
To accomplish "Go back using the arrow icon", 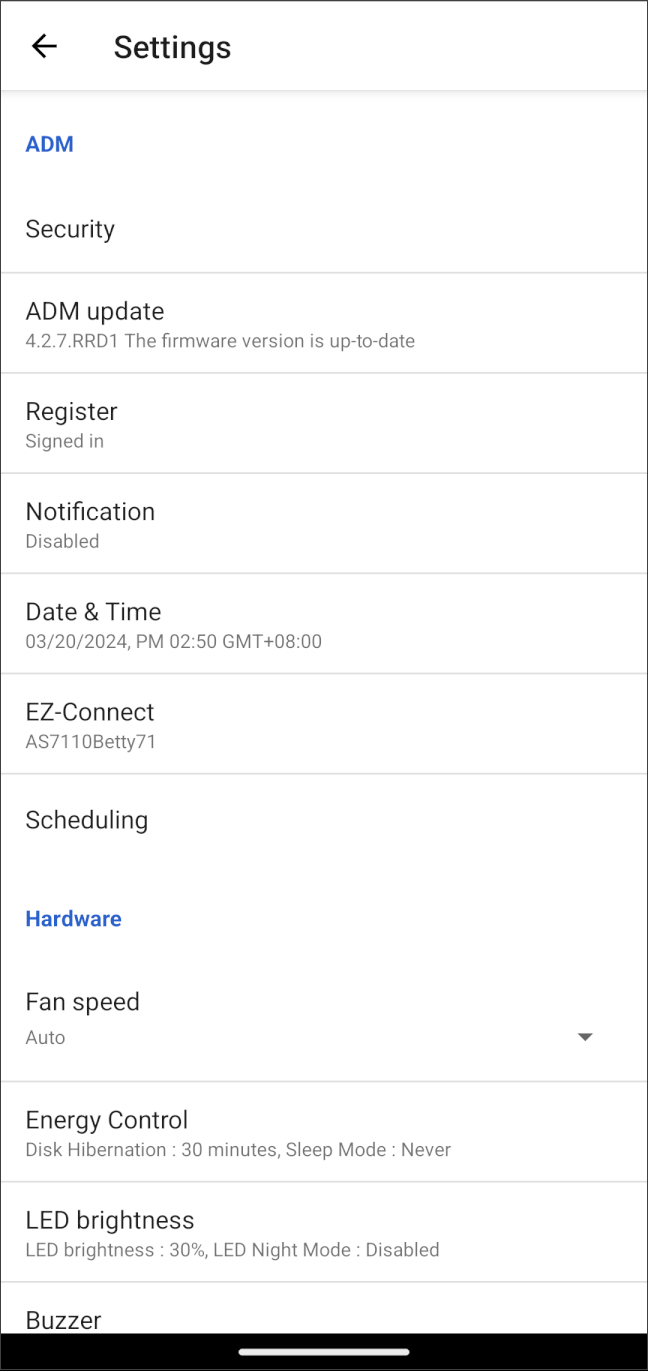I will pyautogui.click(x=44, y=46).
